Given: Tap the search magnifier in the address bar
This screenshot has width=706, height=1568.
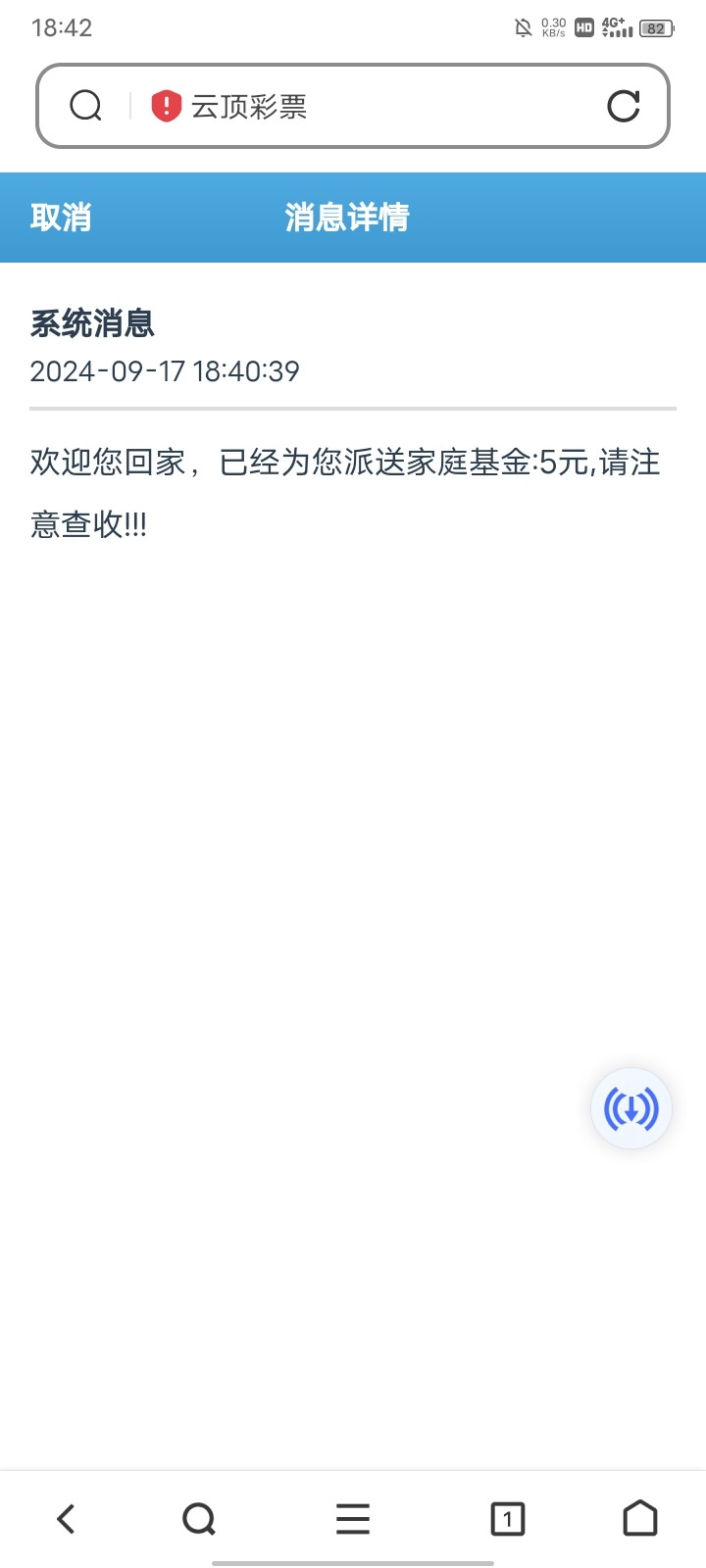Looking at the screenshot, I should [x=86, y=106].
